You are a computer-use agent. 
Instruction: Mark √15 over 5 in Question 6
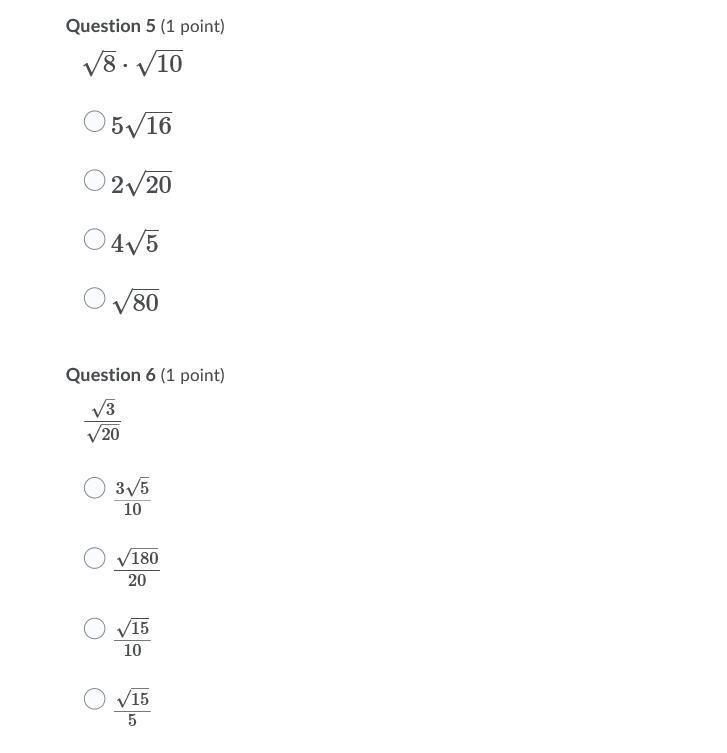point(94,699)
